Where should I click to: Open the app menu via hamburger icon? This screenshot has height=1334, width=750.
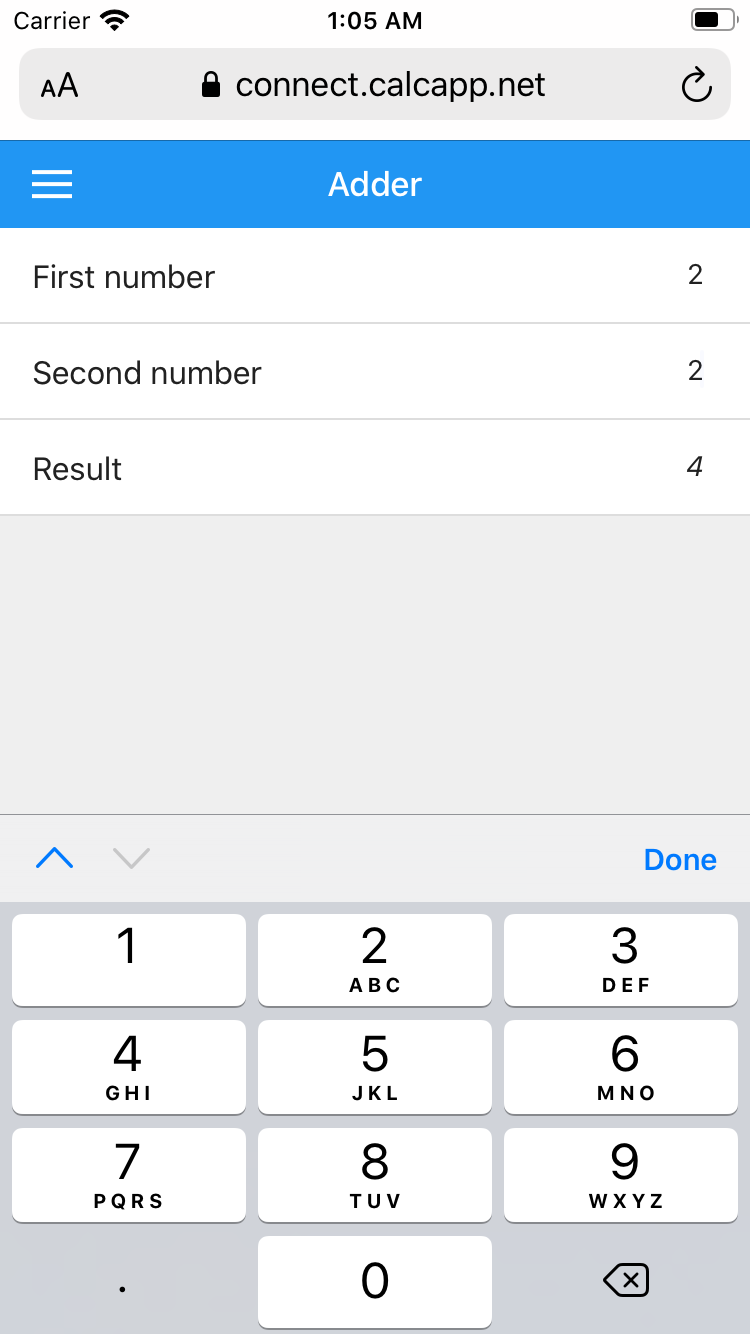click(52, 184)
